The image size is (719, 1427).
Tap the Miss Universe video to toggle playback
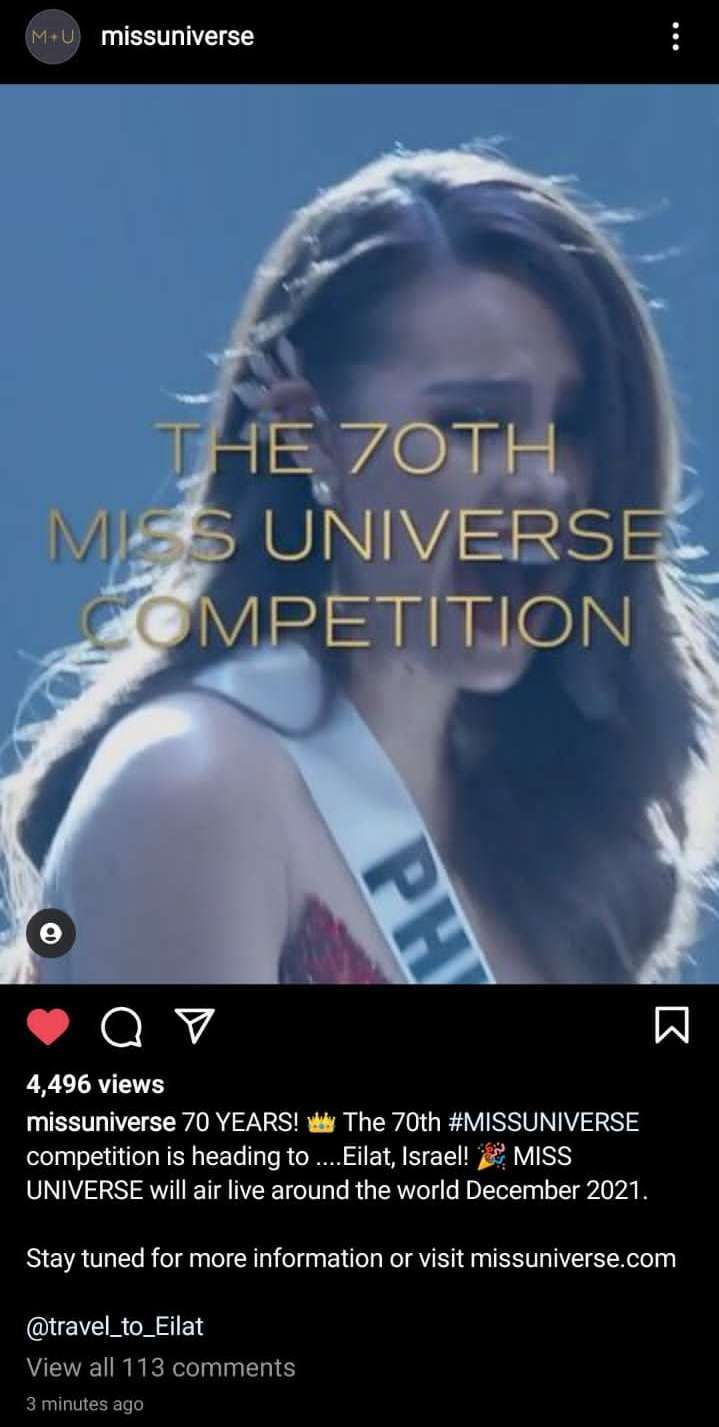point(359,533)
